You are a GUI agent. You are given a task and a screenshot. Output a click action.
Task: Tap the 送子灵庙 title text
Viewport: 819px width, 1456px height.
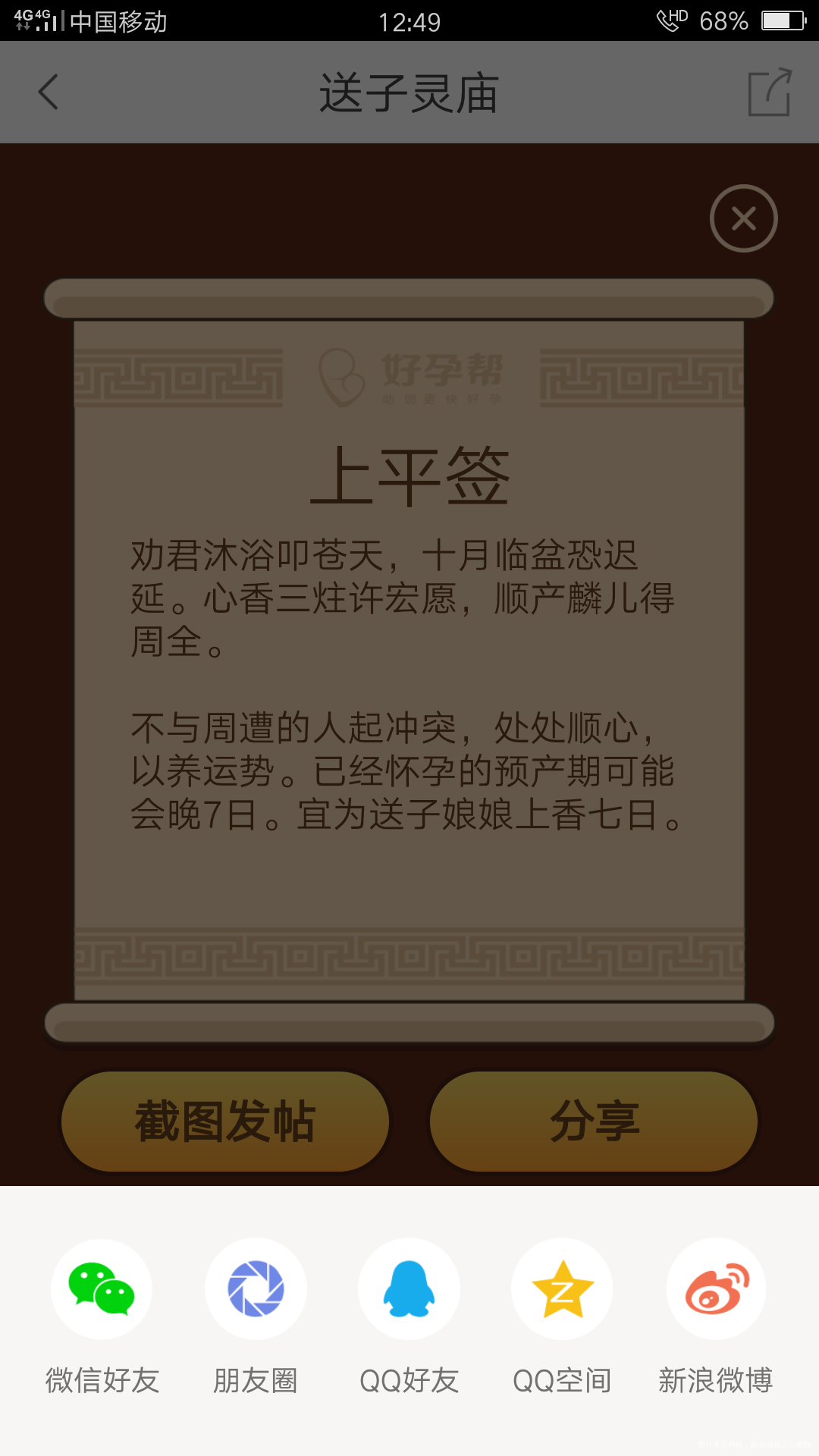click(409, 91)
